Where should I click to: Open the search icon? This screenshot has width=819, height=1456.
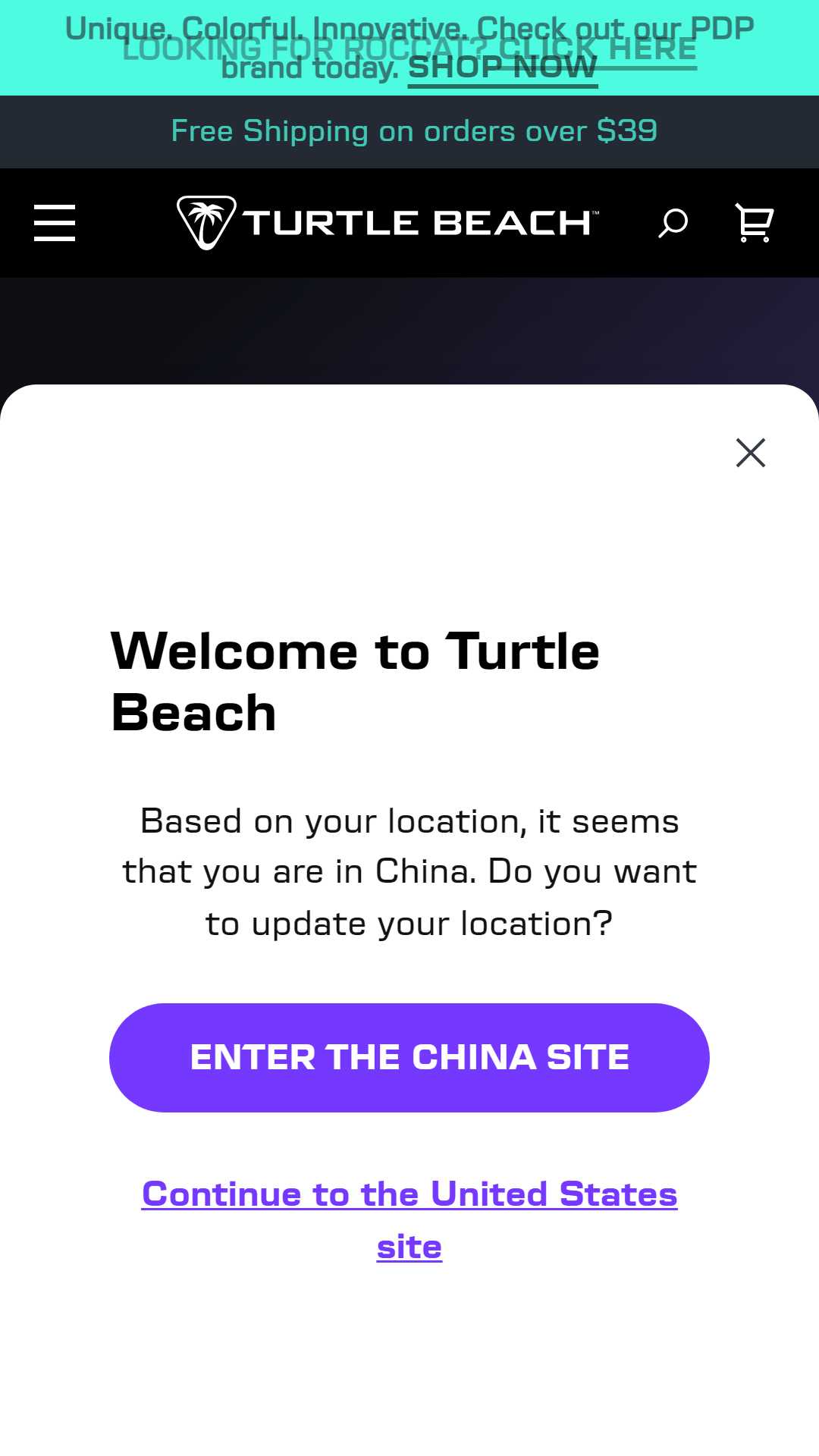point(673,223)
